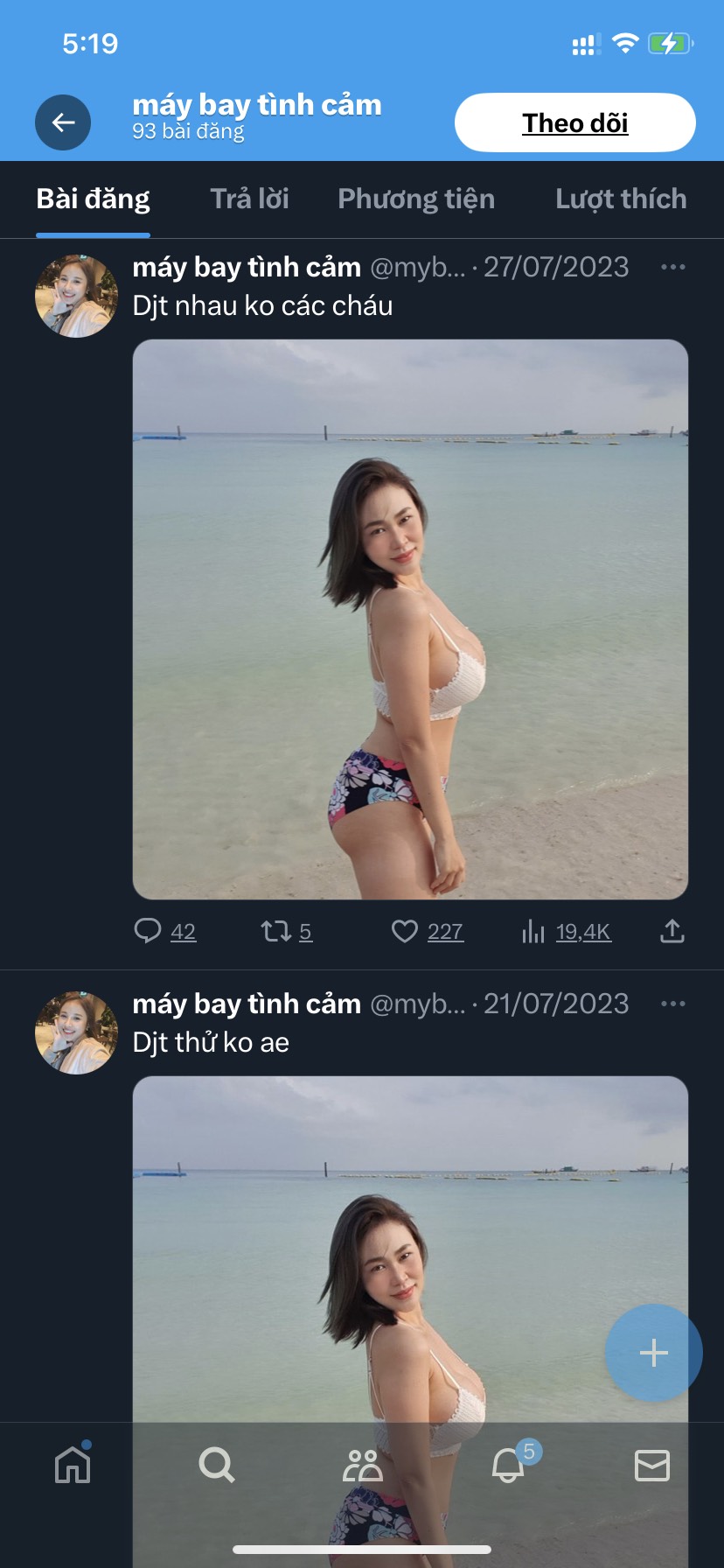This screenshot has height=1568, width=724.
Task: Compose a new post with plus button
Action: (x=653, y=1353)
